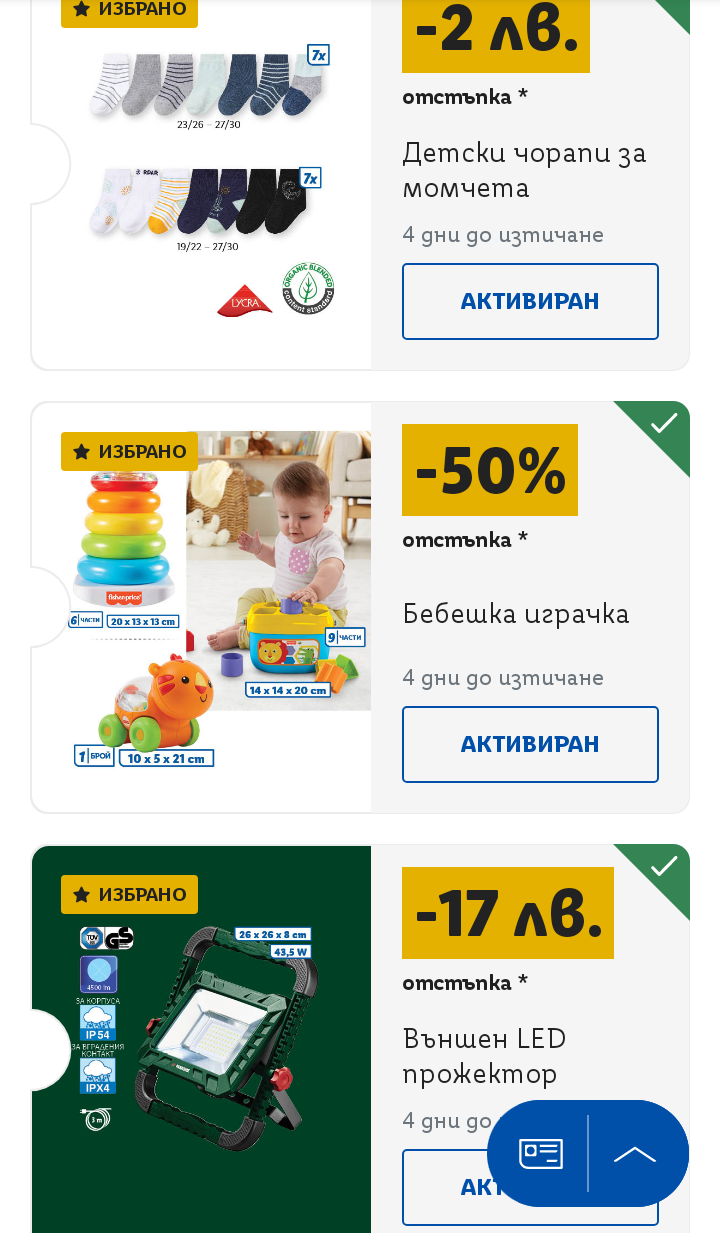The width and height of the screenshot is (720, 1233).
Task: Show the Lidl Plus card
Action: pyautogui.click(x=540, y=1153)
